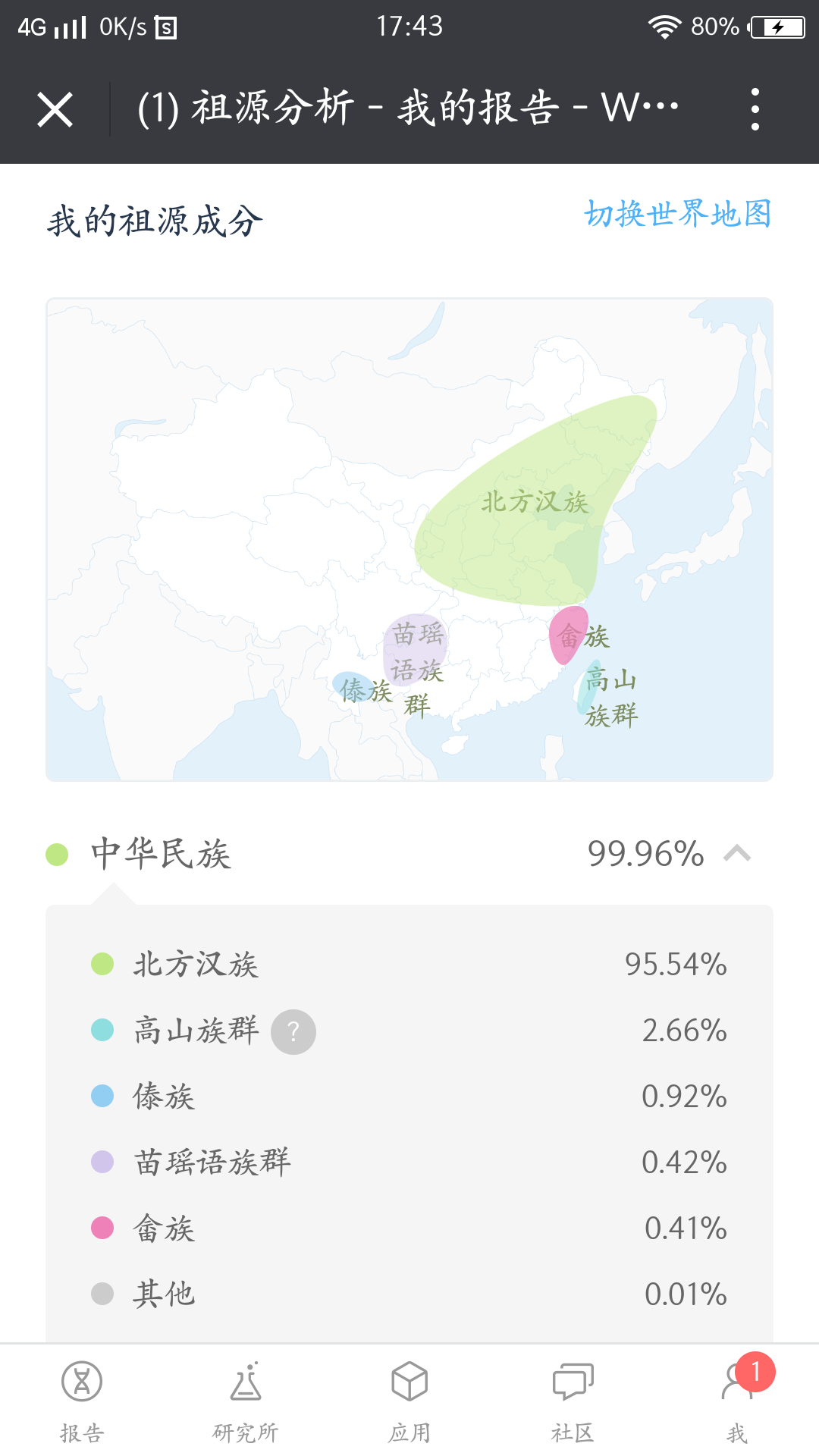The width and height of the screenshot is (819, 1456).
Task: Open the three-dot overflow menu
Action: pos(755,109)
